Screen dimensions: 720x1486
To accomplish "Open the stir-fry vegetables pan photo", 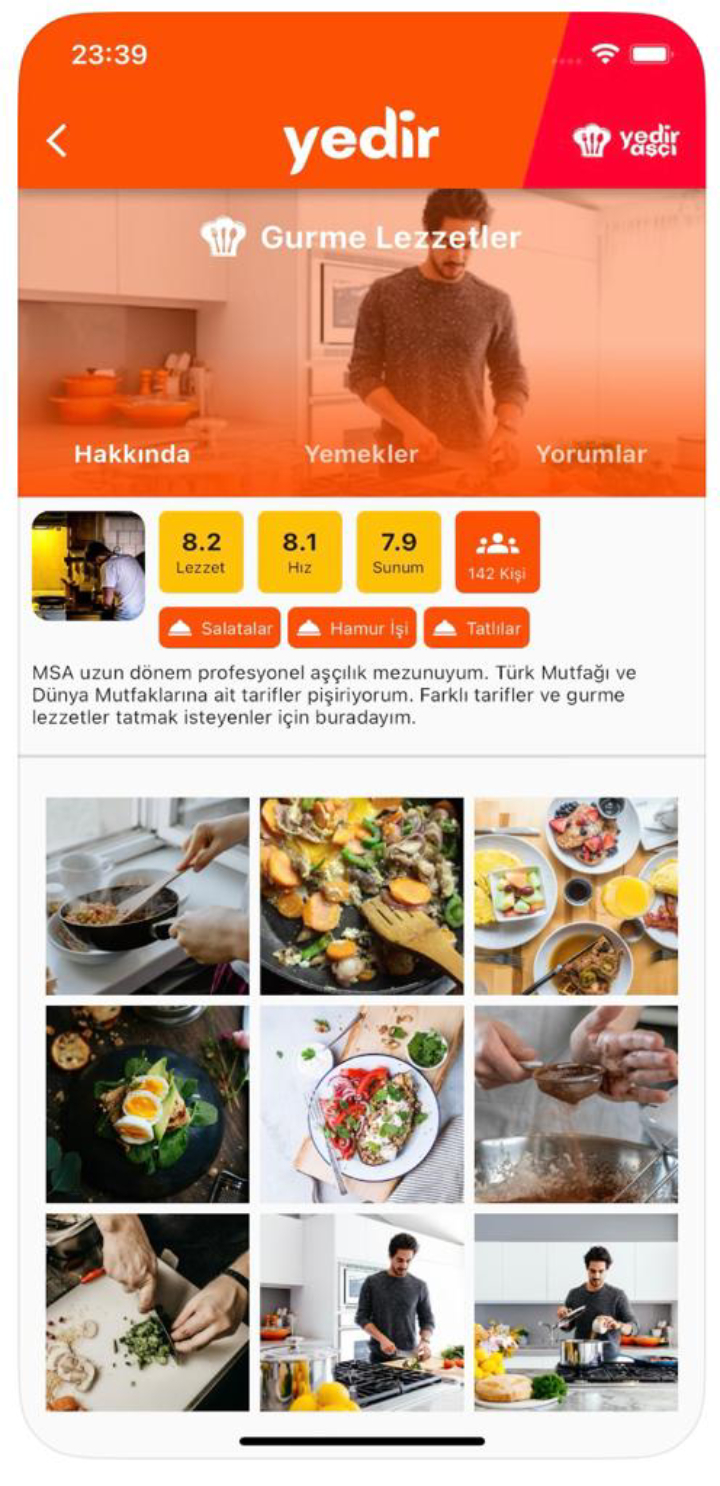I will click(x=362, y=895).
